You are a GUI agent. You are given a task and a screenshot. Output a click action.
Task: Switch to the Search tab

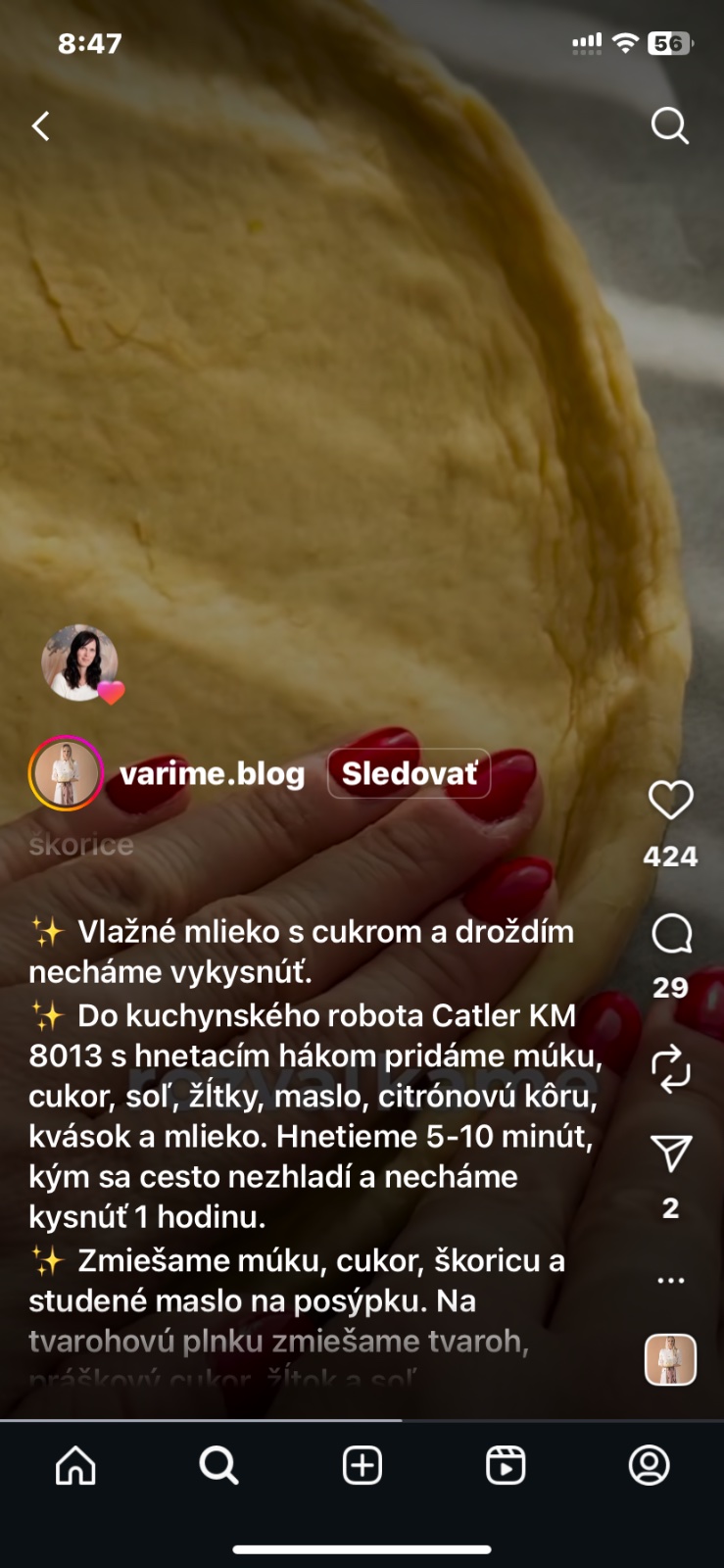pyautogui.click(x=218, y=1466)
